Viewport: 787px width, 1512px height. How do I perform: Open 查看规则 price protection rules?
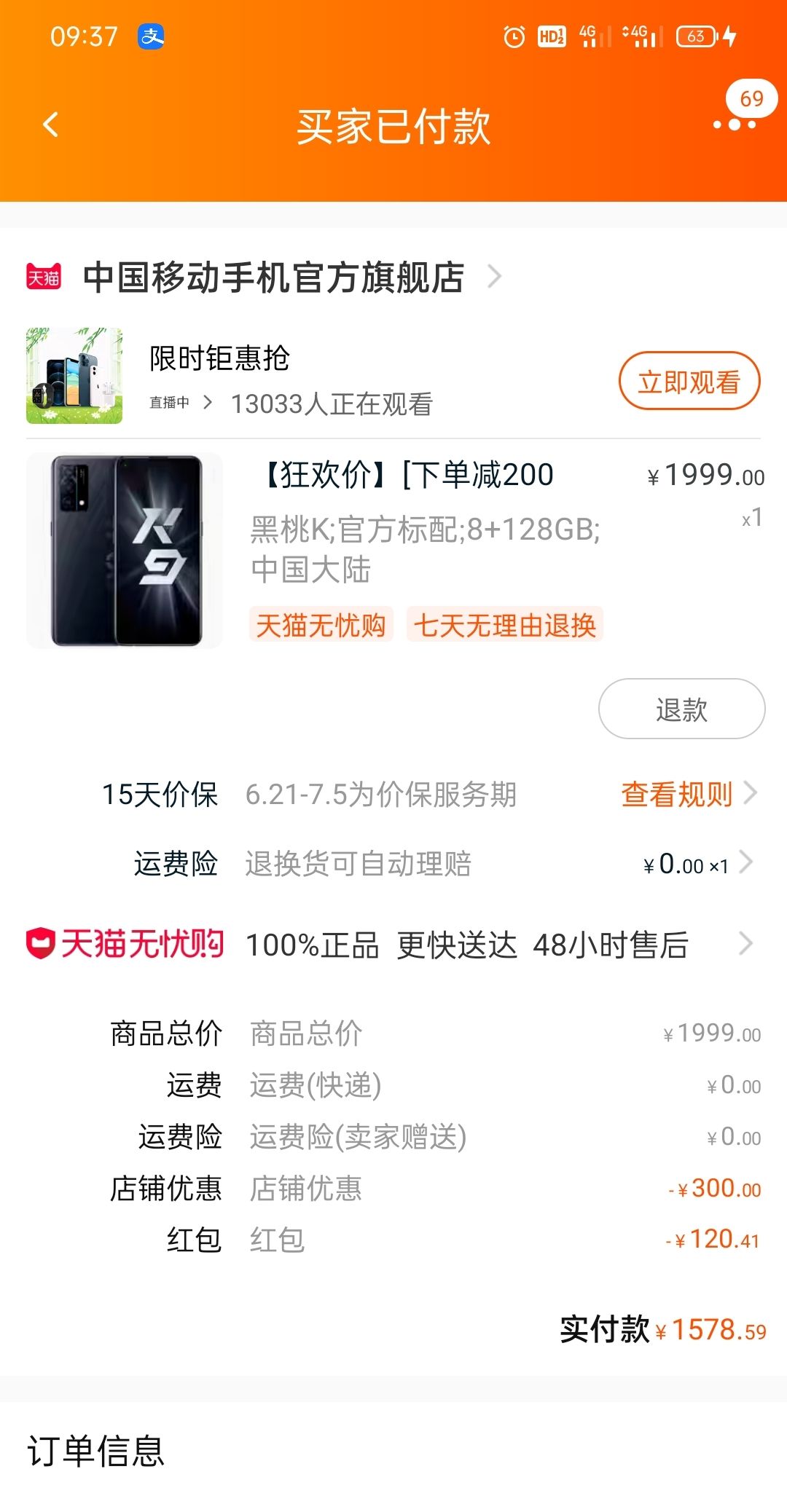tap(675, 795)
